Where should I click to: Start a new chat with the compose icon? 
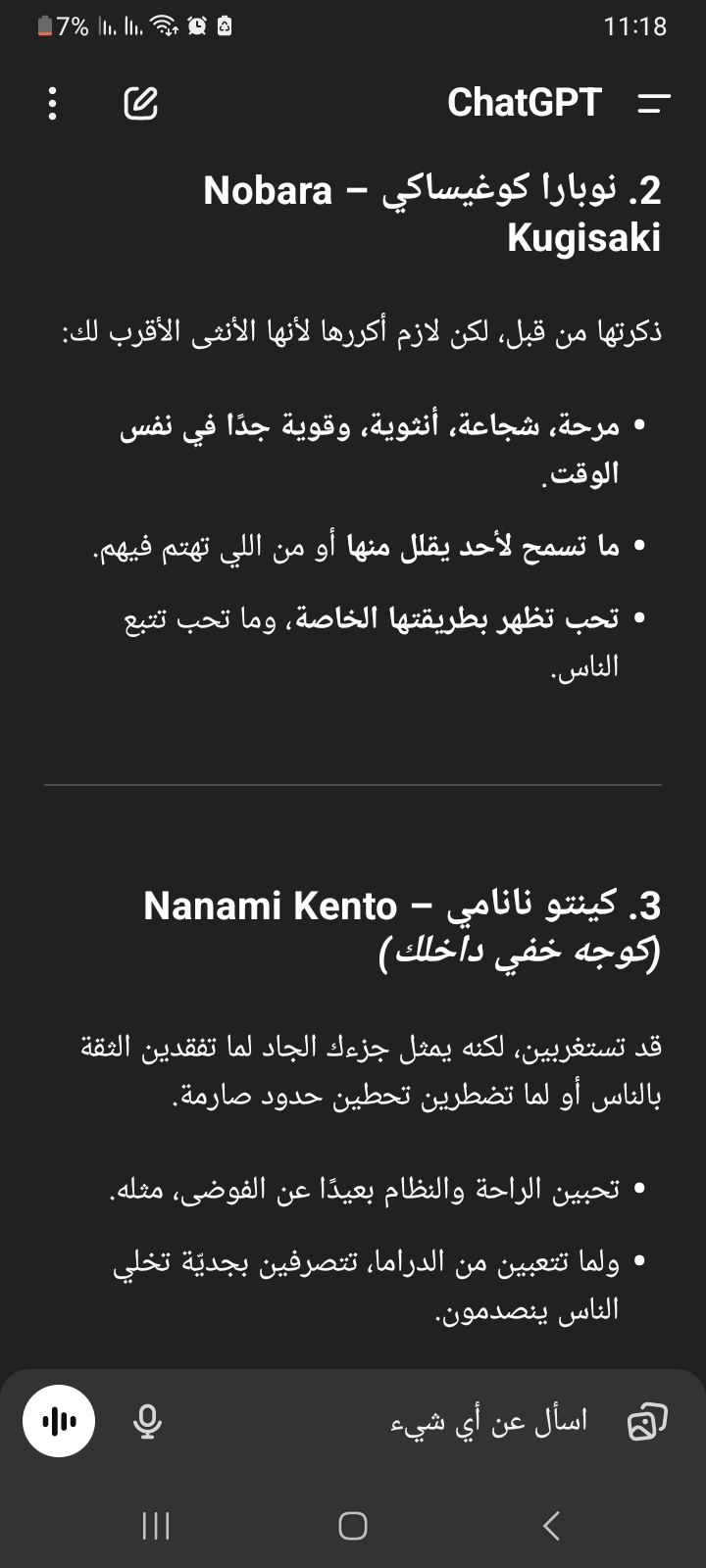click(x=141, y=103)
